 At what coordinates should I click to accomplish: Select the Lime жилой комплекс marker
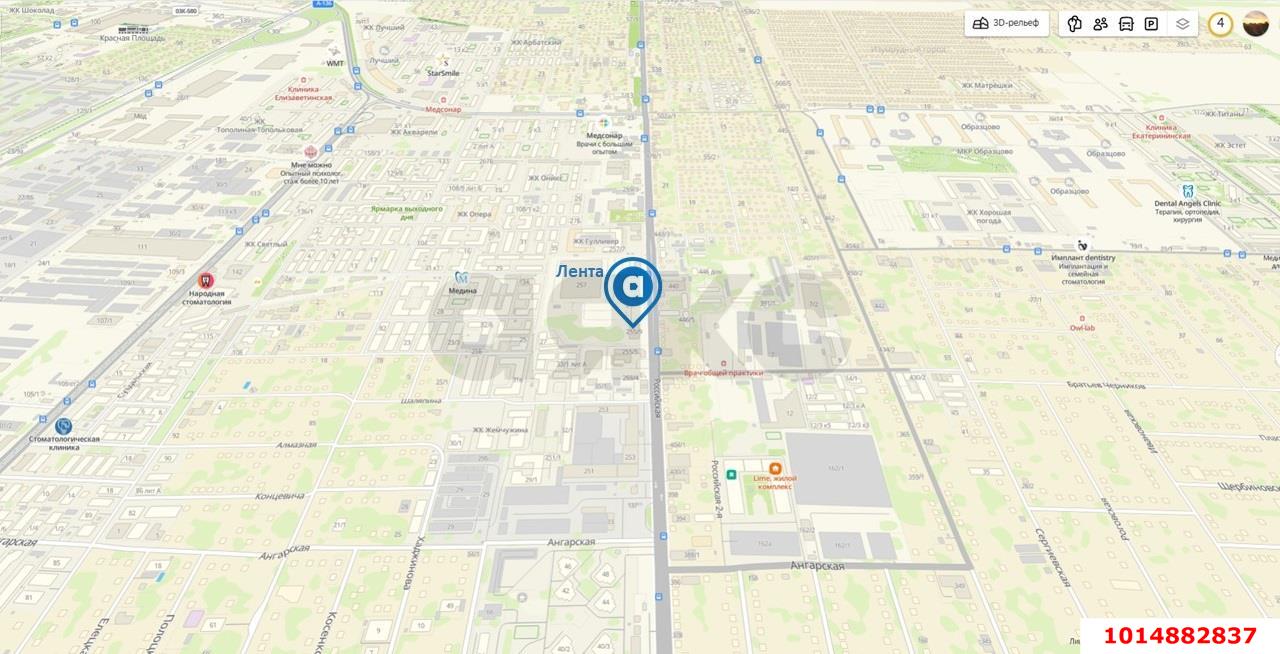click(x=775, y=467)
